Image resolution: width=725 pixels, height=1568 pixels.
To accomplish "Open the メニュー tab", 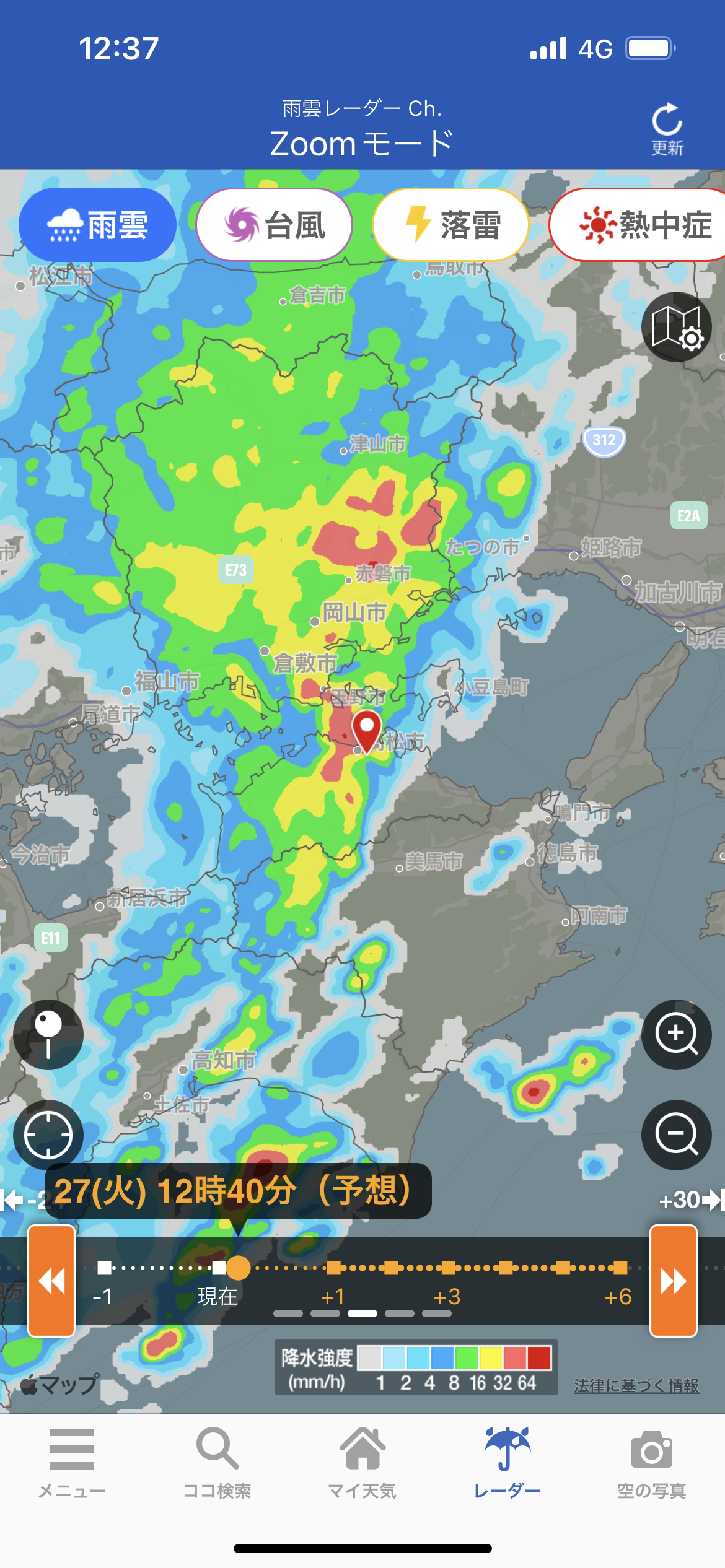I will tap(72, 1464).
